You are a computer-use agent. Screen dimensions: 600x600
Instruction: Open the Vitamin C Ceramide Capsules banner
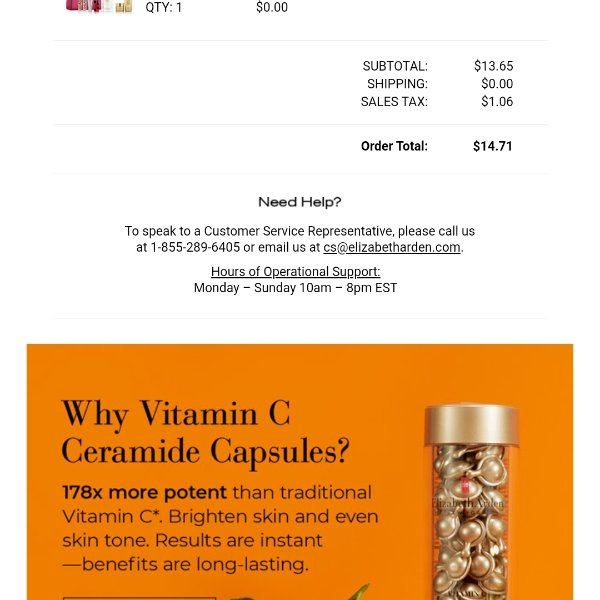[x=300, y=471]
